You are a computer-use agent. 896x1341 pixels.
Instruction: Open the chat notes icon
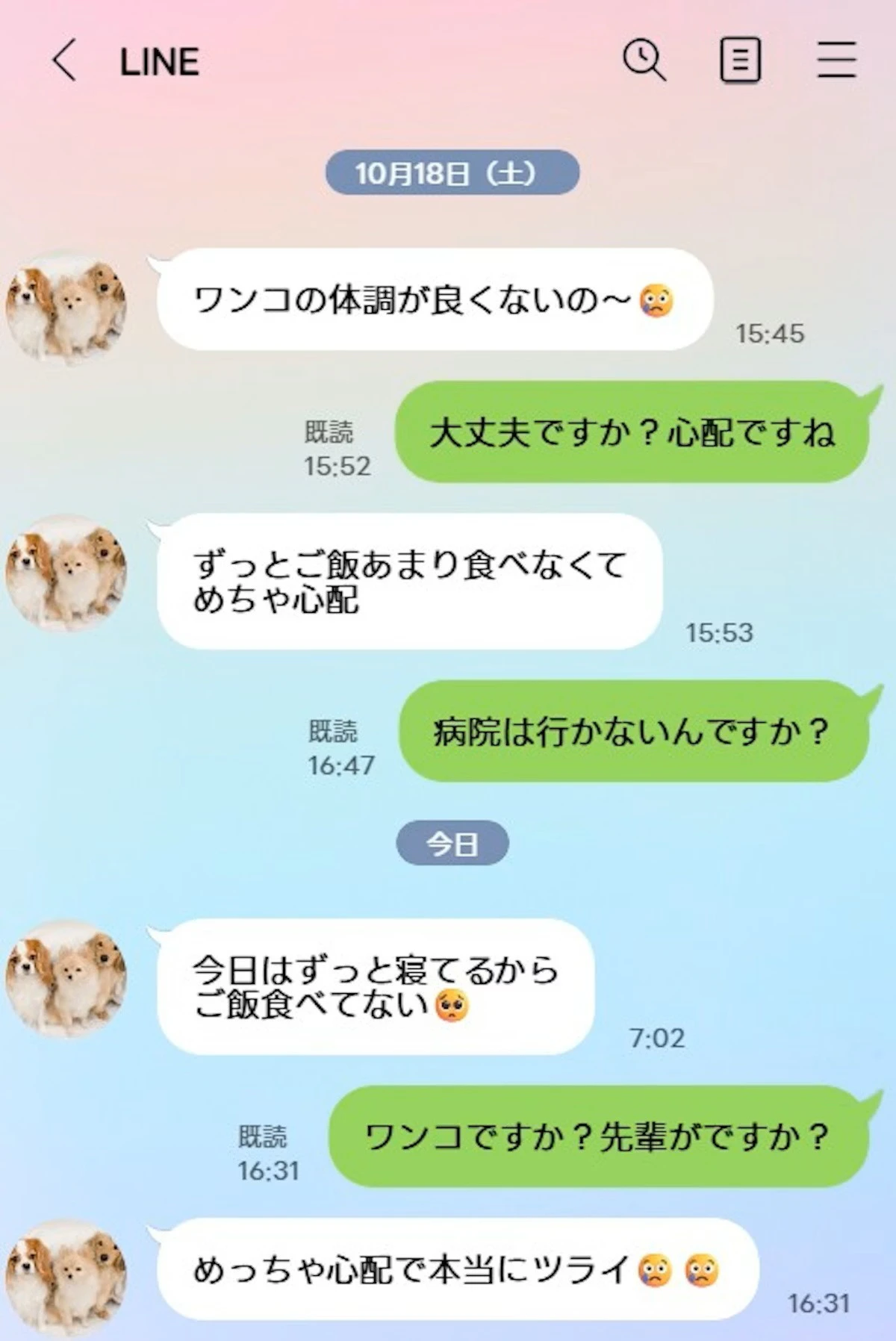point(740,60)
